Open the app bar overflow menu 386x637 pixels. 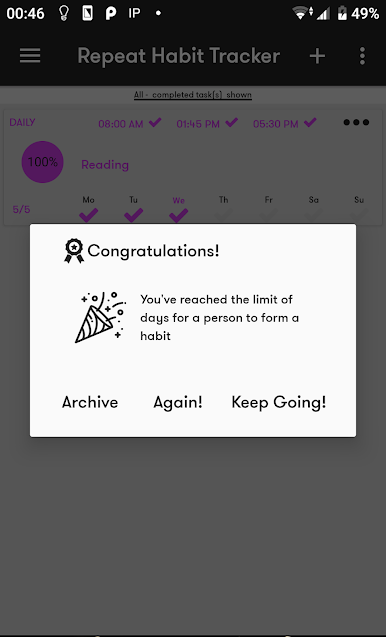coord(362,56)
